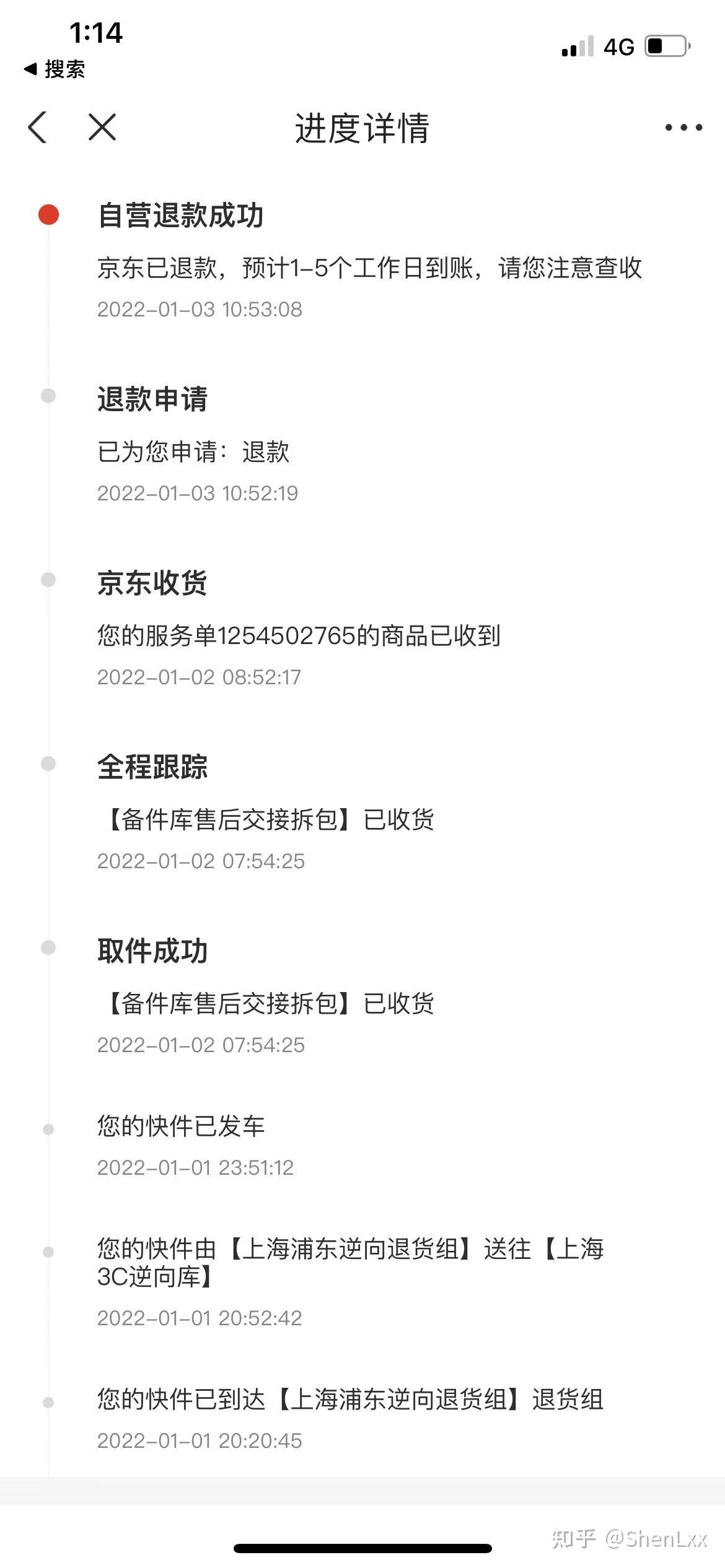Close the progress details page

[x=102, y=128]
